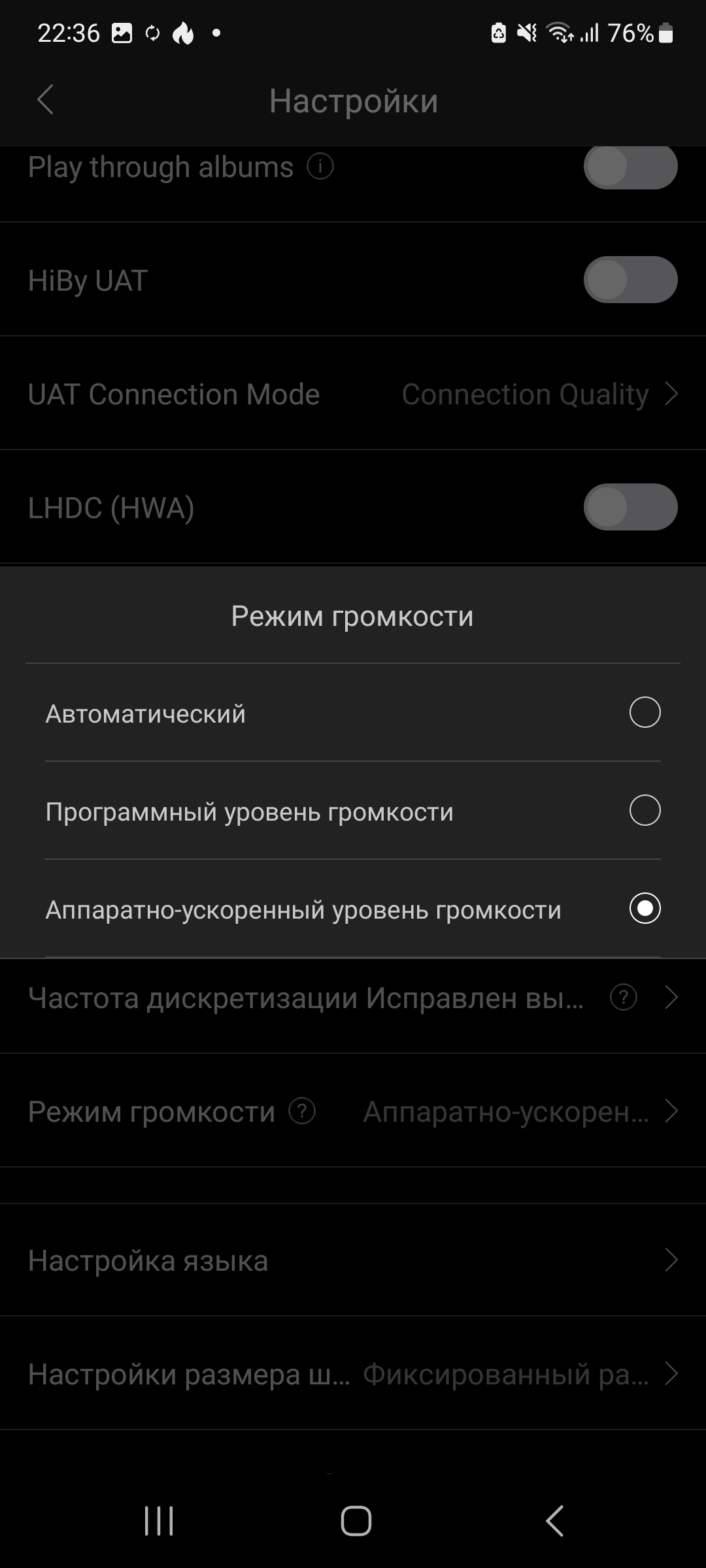Toggle Play through albums switch
Screen dimensions: 706x1568
click(630, 167)
